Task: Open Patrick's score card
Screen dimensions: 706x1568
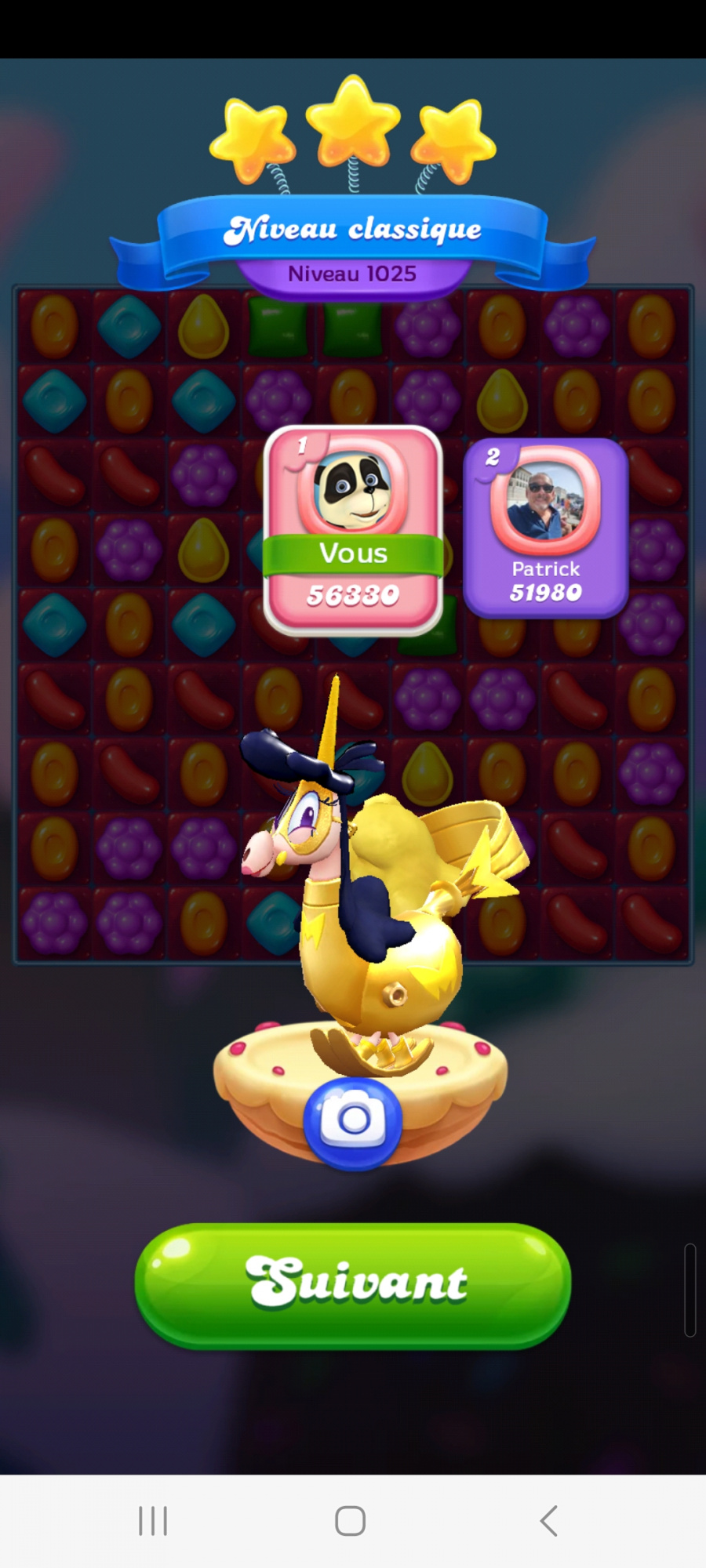Action: 546,528
